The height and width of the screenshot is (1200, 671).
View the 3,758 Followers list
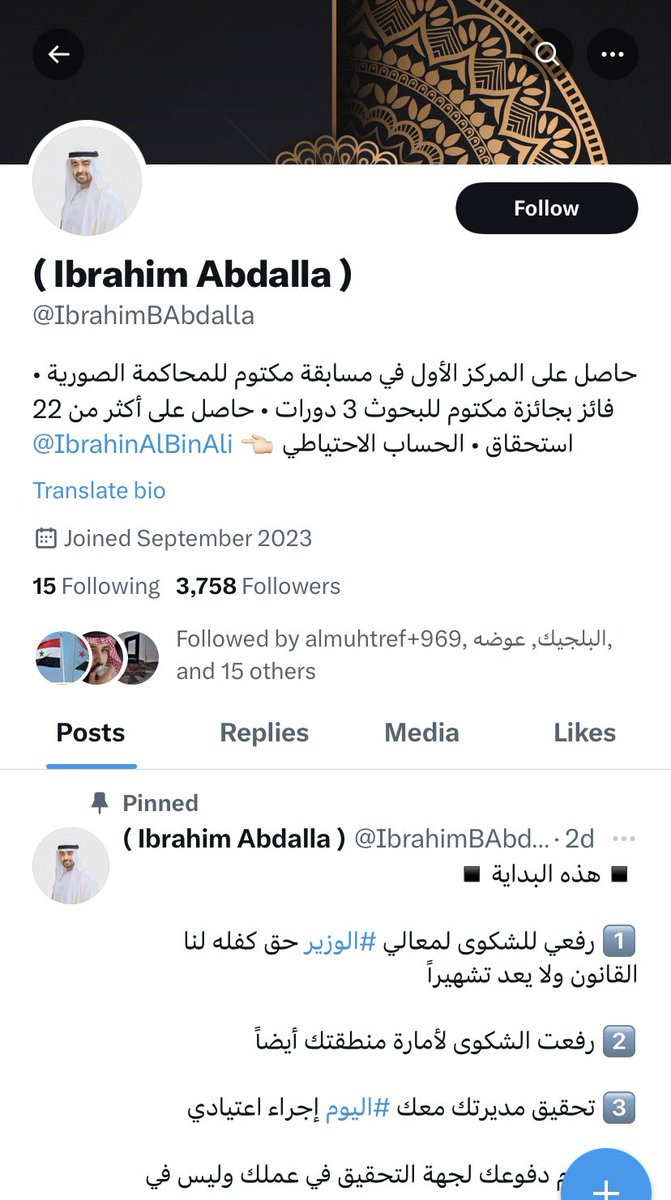point(258,586)
